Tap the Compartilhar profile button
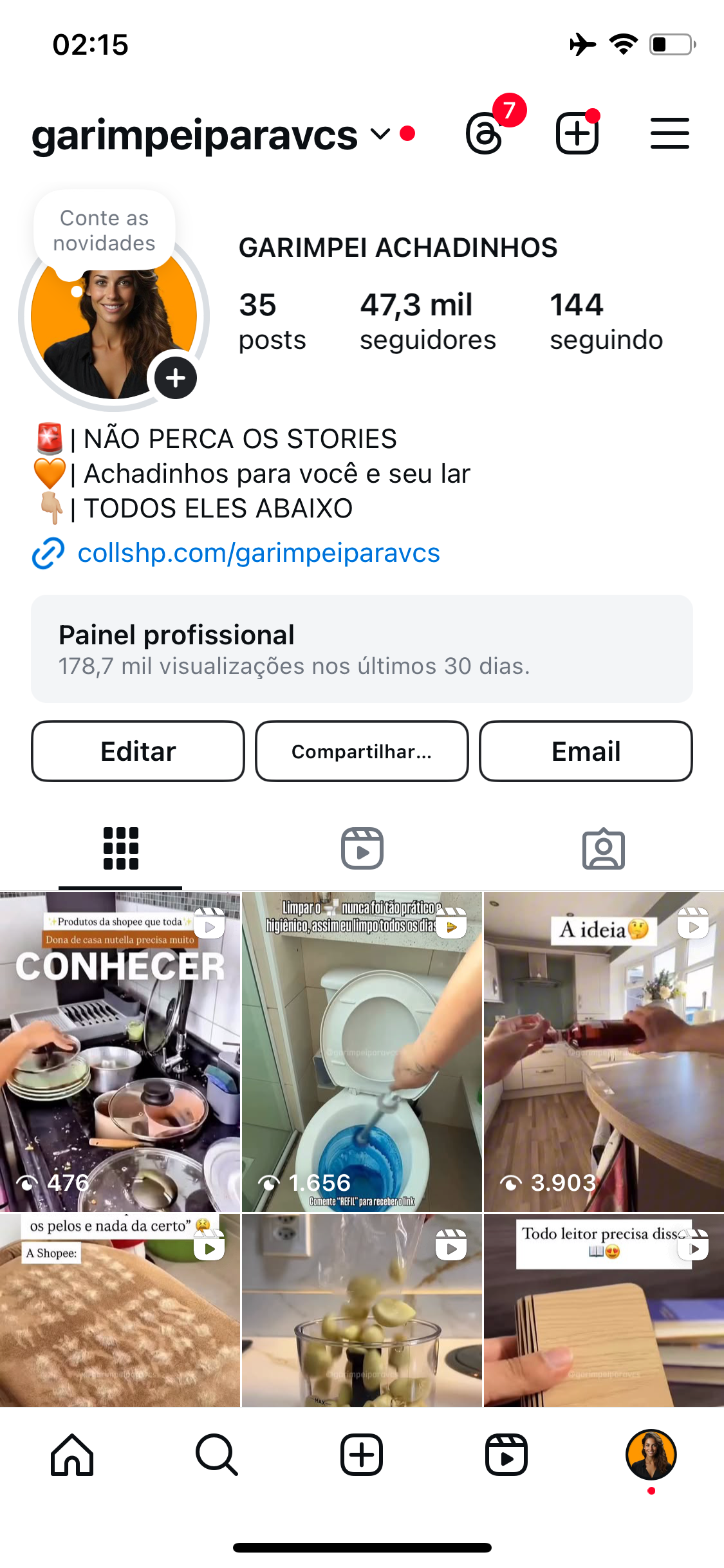The width and height of the screenshot is (724, 1568). coord(362,751)
